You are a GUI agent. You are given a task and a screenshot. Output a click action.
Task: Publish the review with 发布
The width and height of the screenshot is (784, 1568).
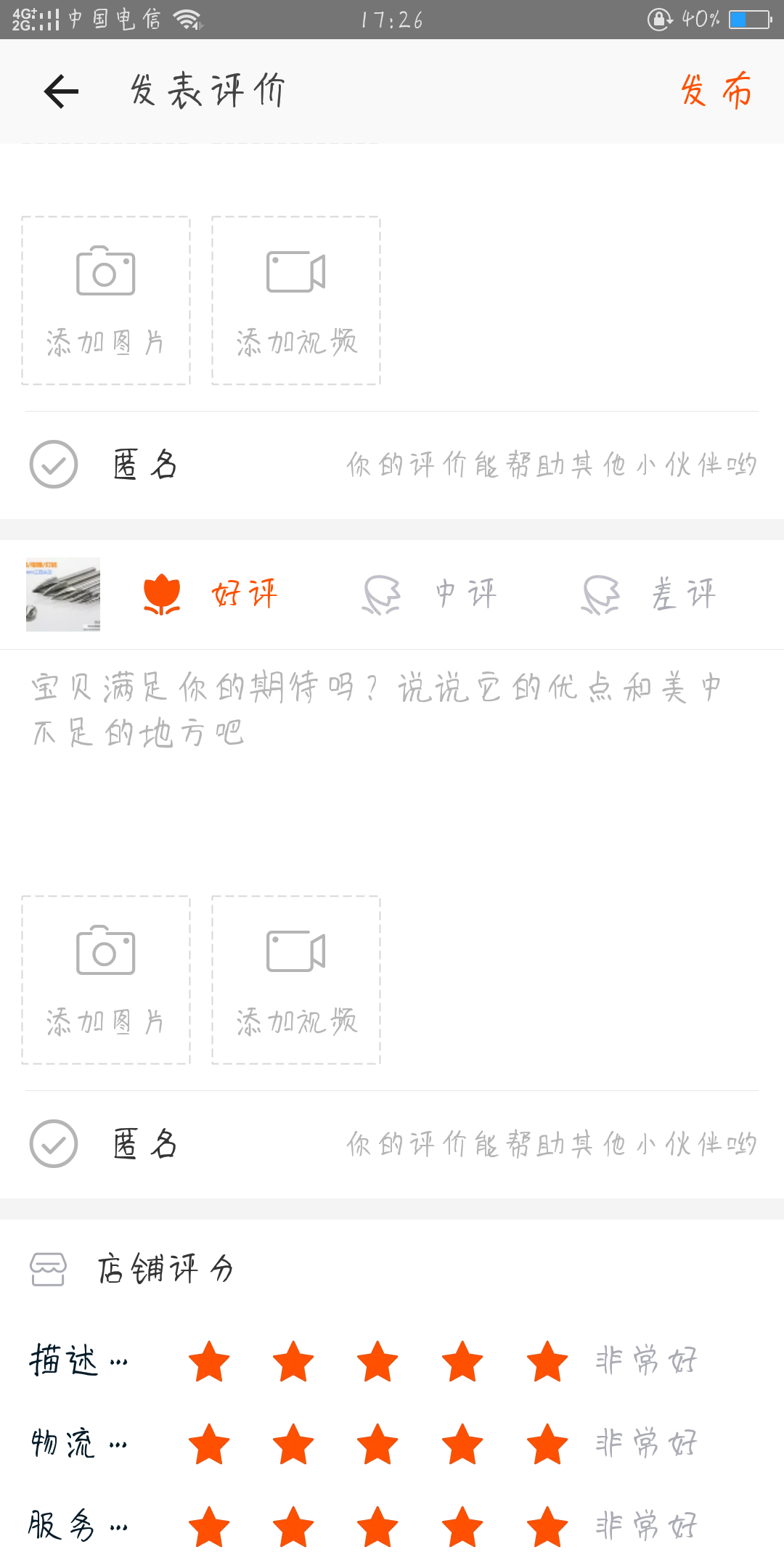715,91
